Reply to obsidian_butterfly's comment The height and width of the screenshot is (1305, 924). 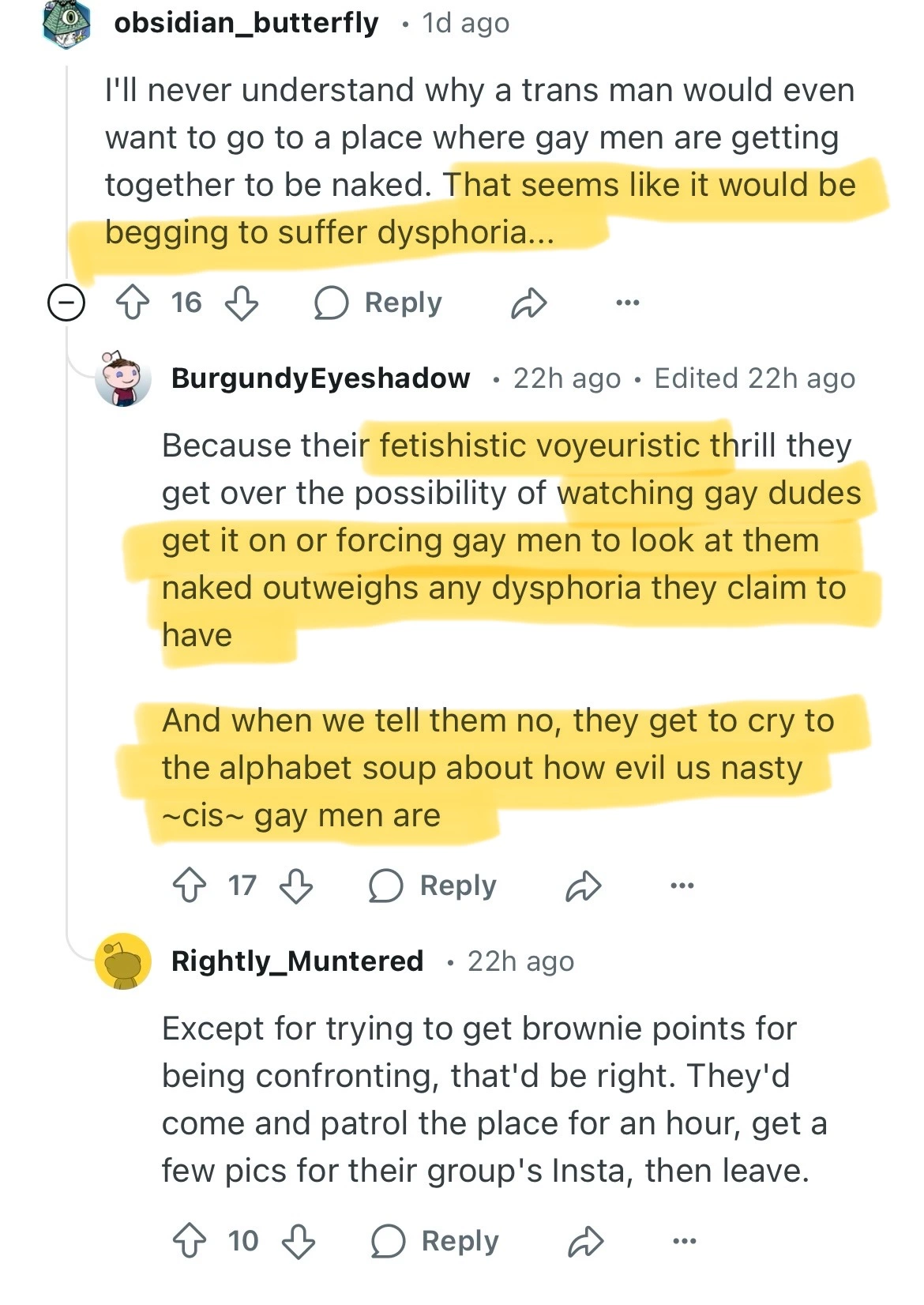378,303
